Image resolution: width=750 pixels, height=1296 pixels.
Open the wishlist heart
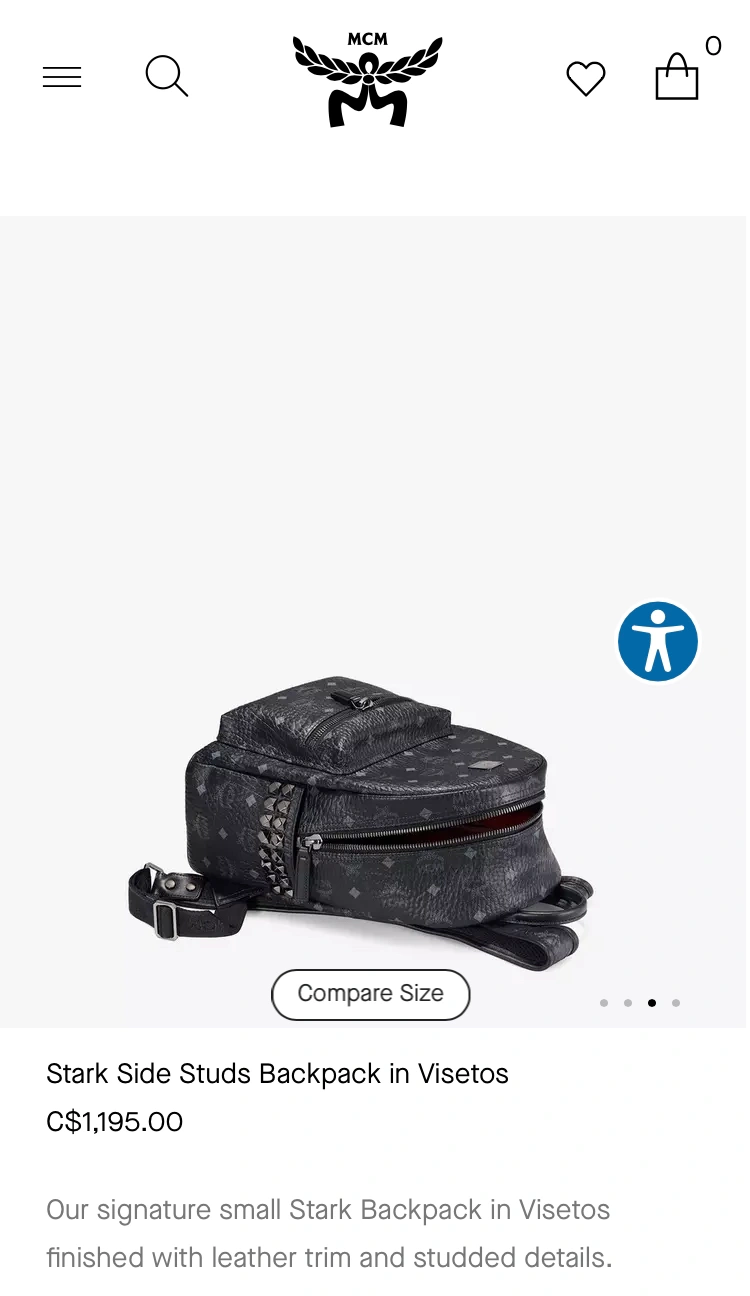point(586,78)
